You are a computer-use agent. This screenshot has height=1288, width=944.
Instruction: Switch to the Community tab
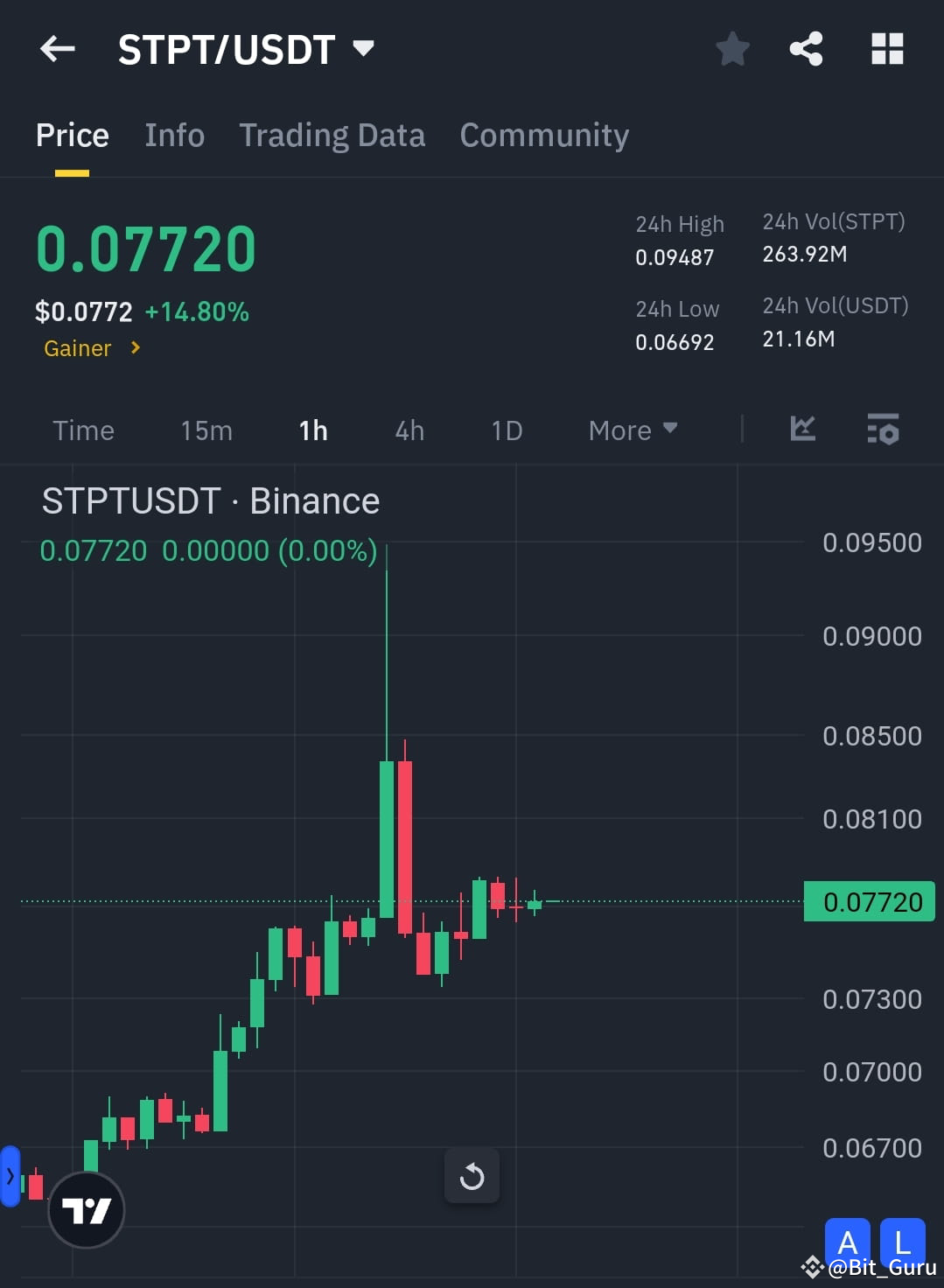(x=543, y=135)
